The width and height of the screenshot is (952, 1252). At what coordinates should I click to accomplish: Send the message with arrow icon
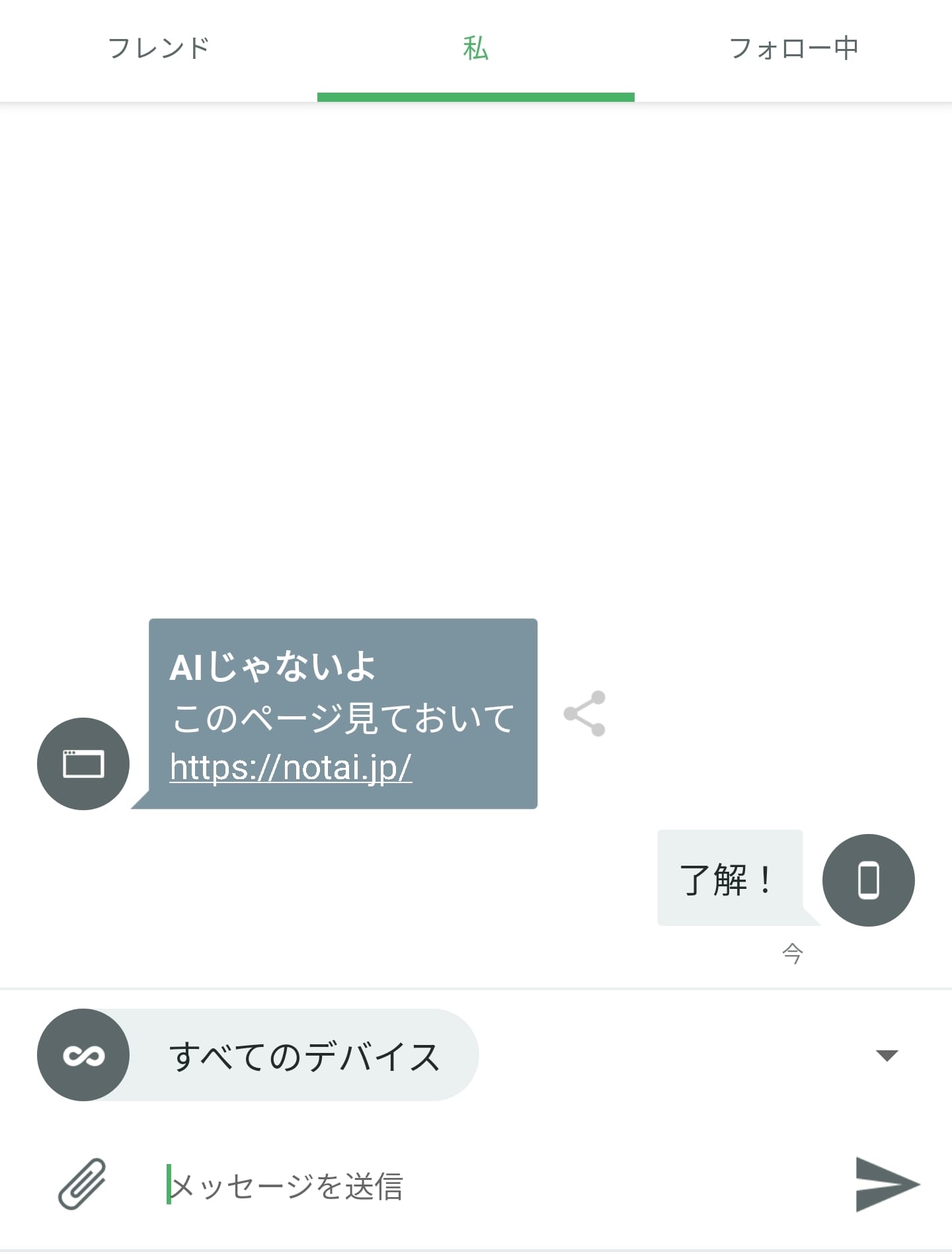(887, 1184)
